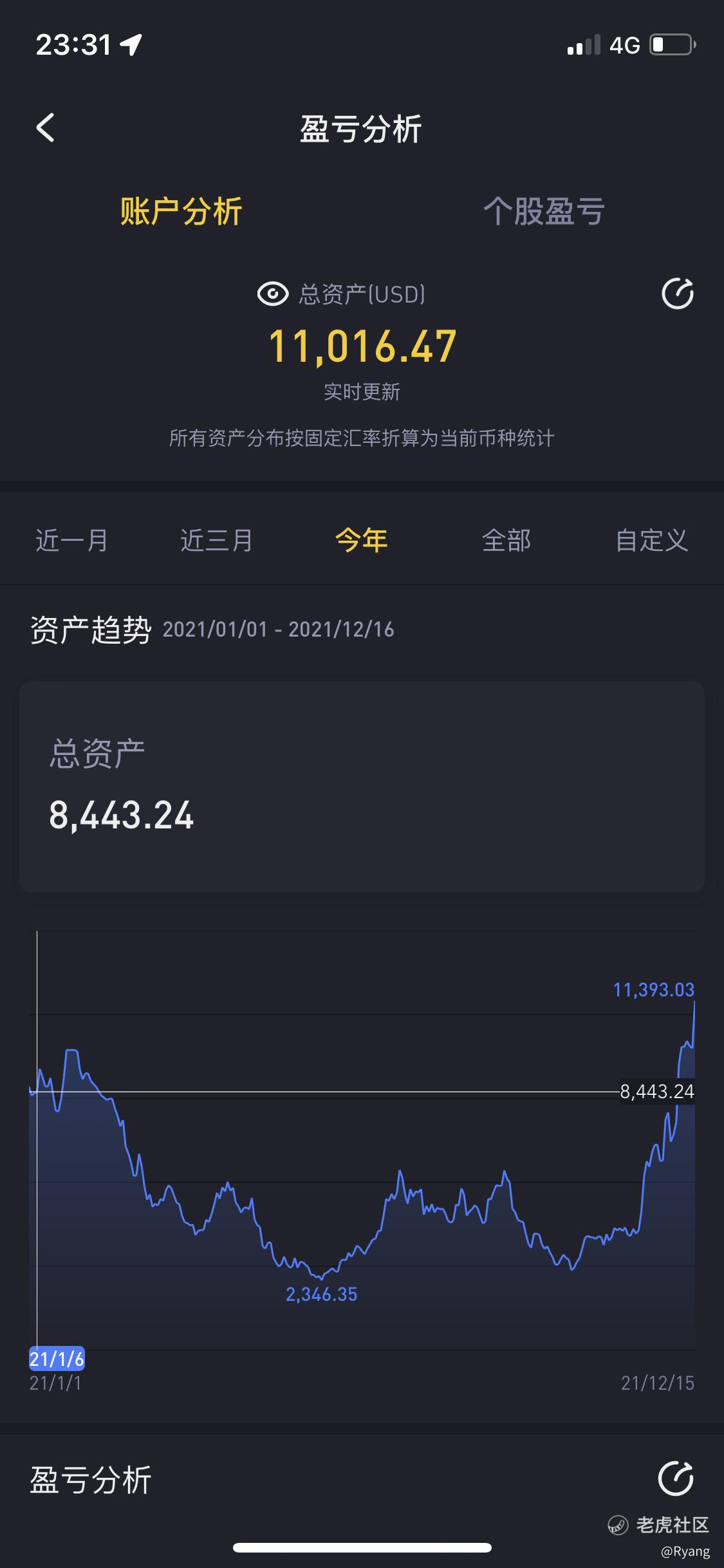This screenshot has width=724, height=1568.
Task: Go back with the top-left arrow
Action: pyautogui.click(x=46, y=127)
